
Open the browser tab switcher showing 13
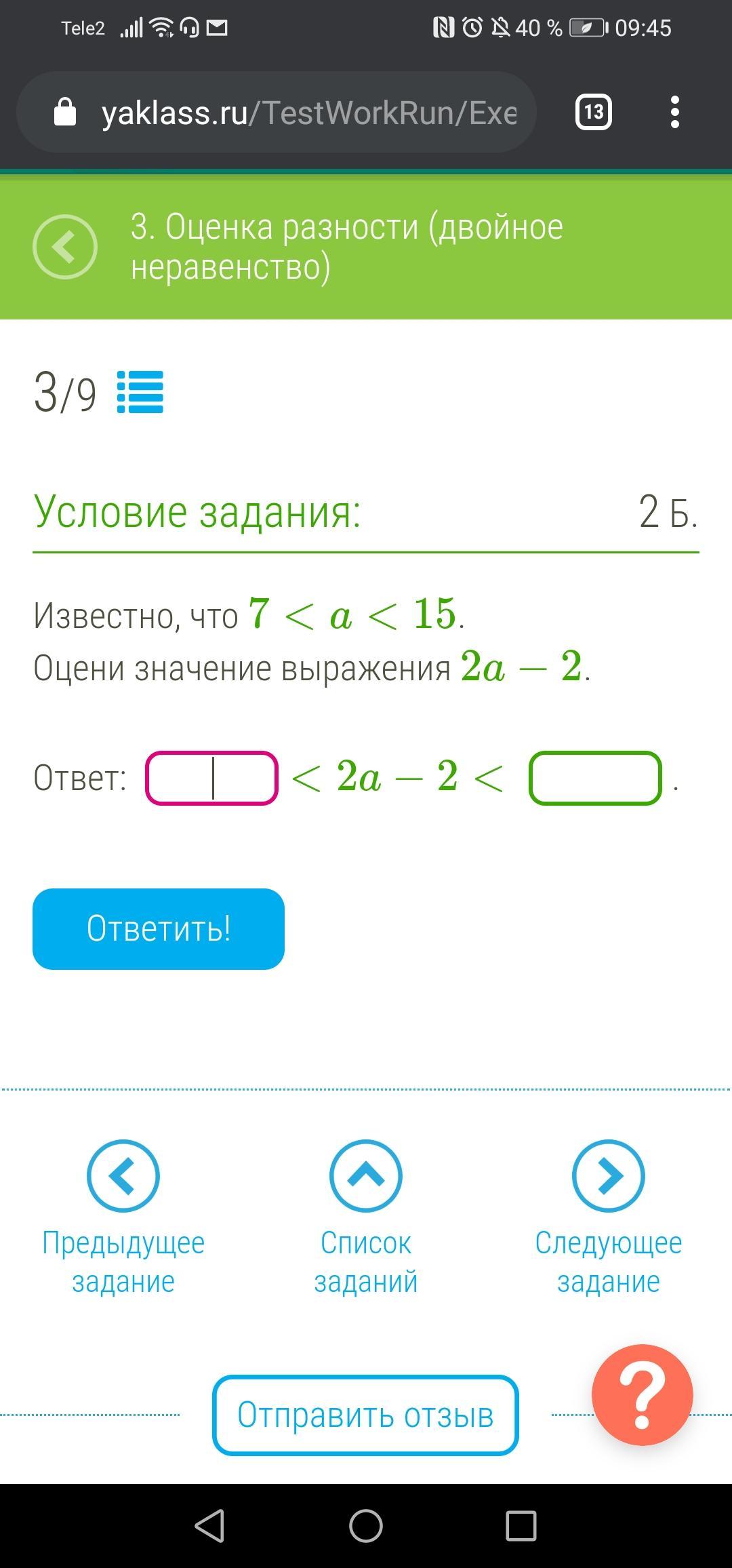(x=593, y=113)
